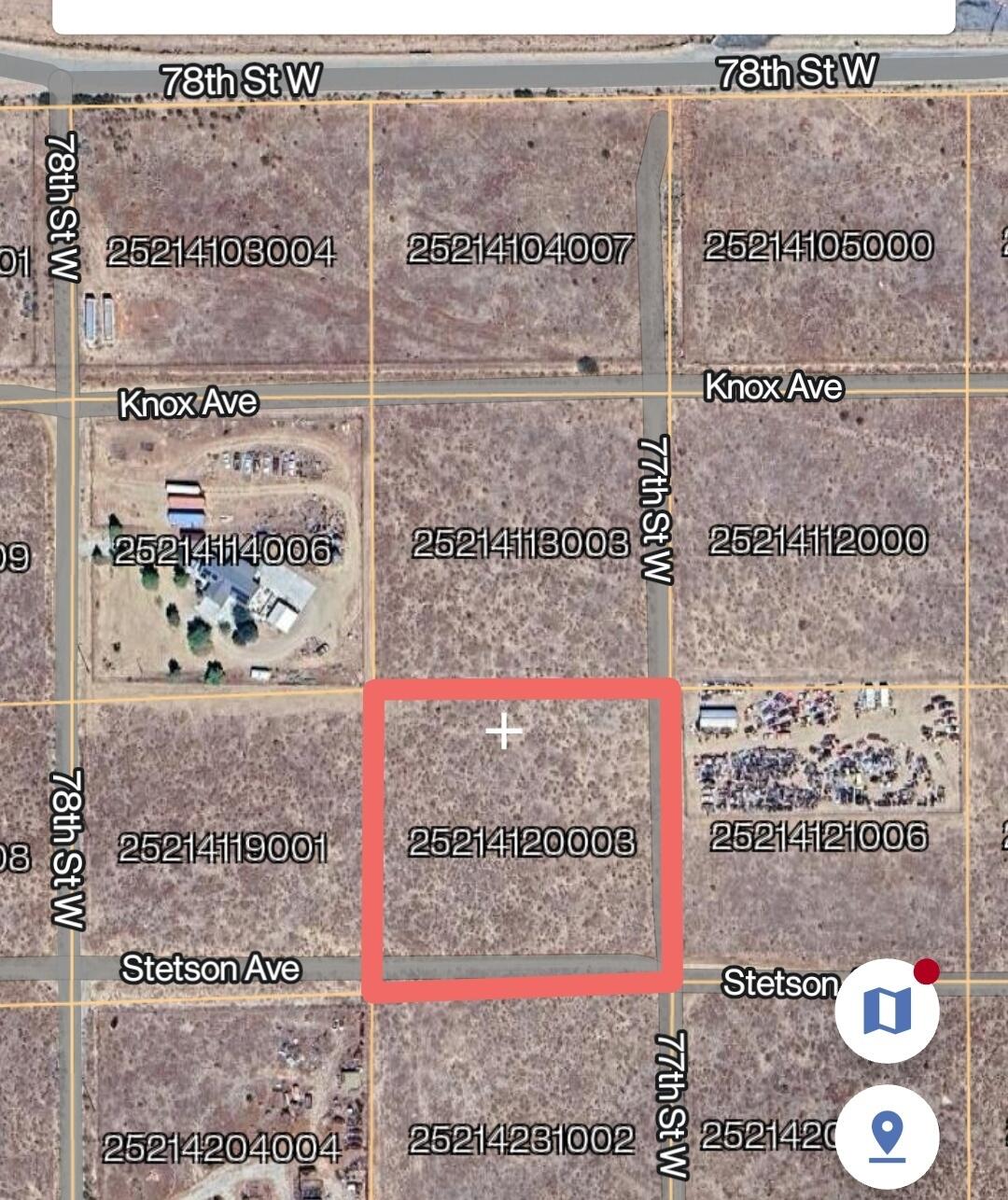Select parcel 25214119001 on the map
The width and height of the screenshot is (1008, 1200).
(222, 848)
